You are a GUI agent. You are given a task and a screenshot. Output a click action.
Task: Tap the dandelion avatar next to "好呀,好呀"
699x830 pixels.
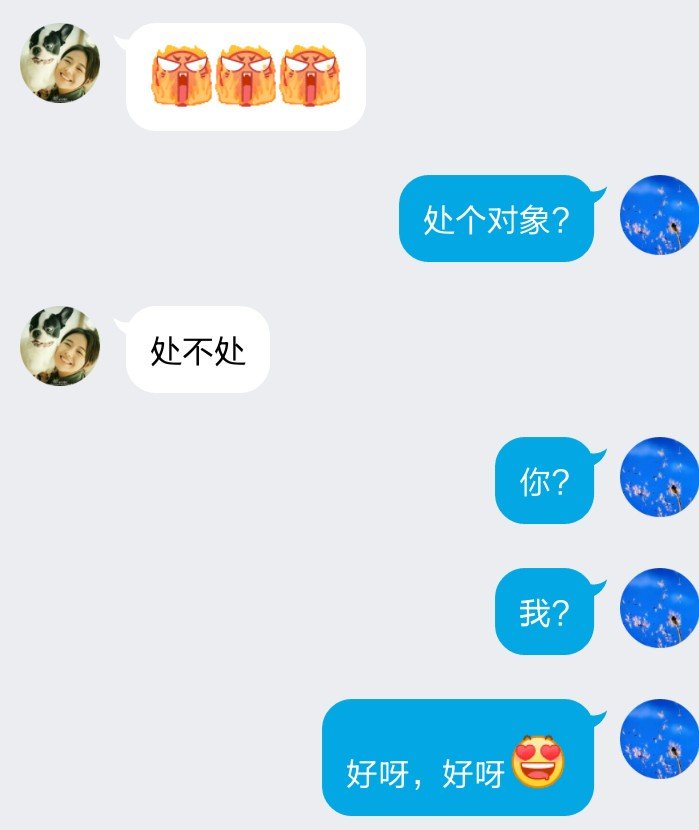click(659, 739)
